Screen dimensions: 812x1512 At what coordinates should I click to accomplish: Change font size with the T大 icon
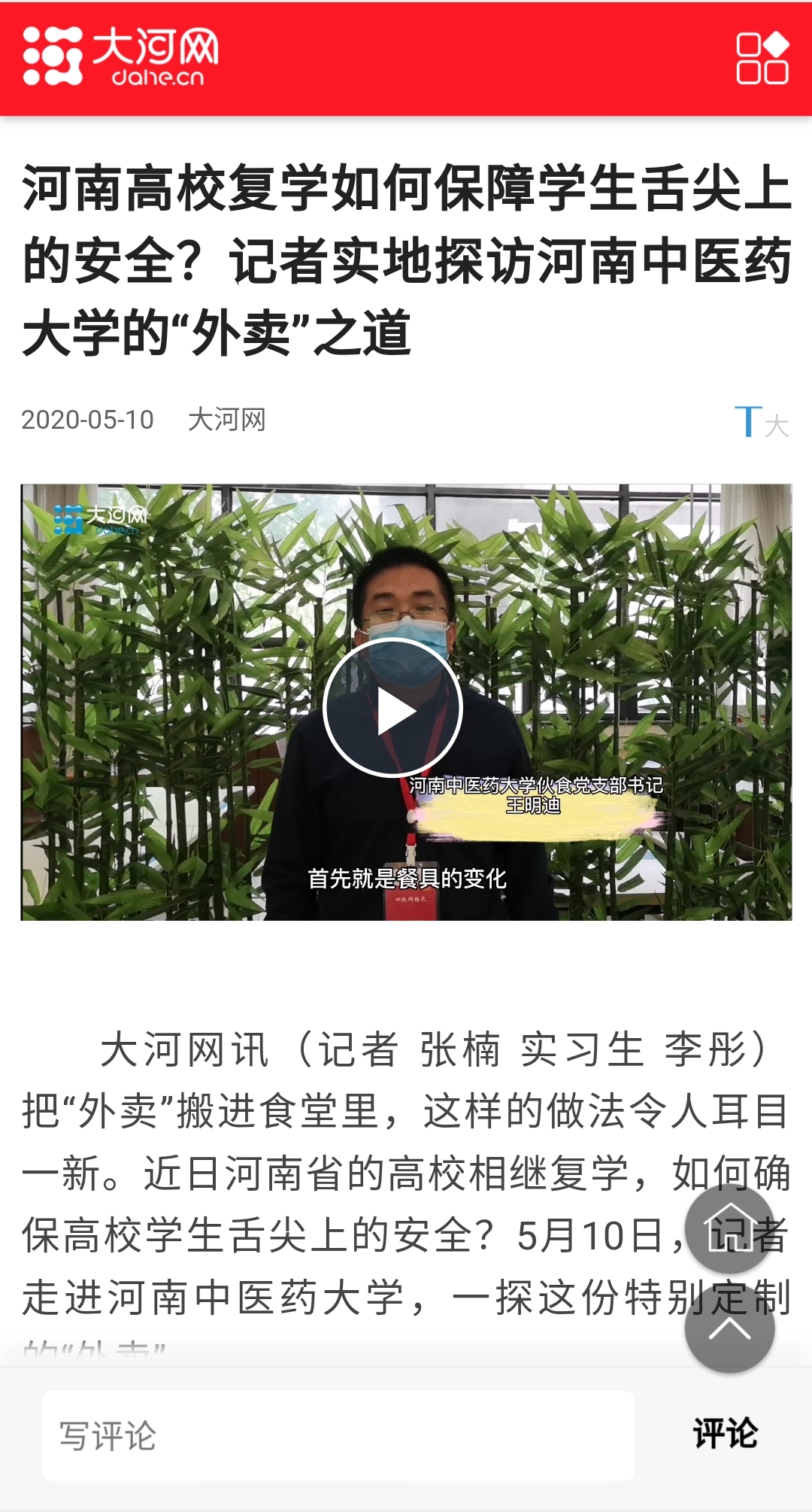pyautogui.click(x=761, y=421)
